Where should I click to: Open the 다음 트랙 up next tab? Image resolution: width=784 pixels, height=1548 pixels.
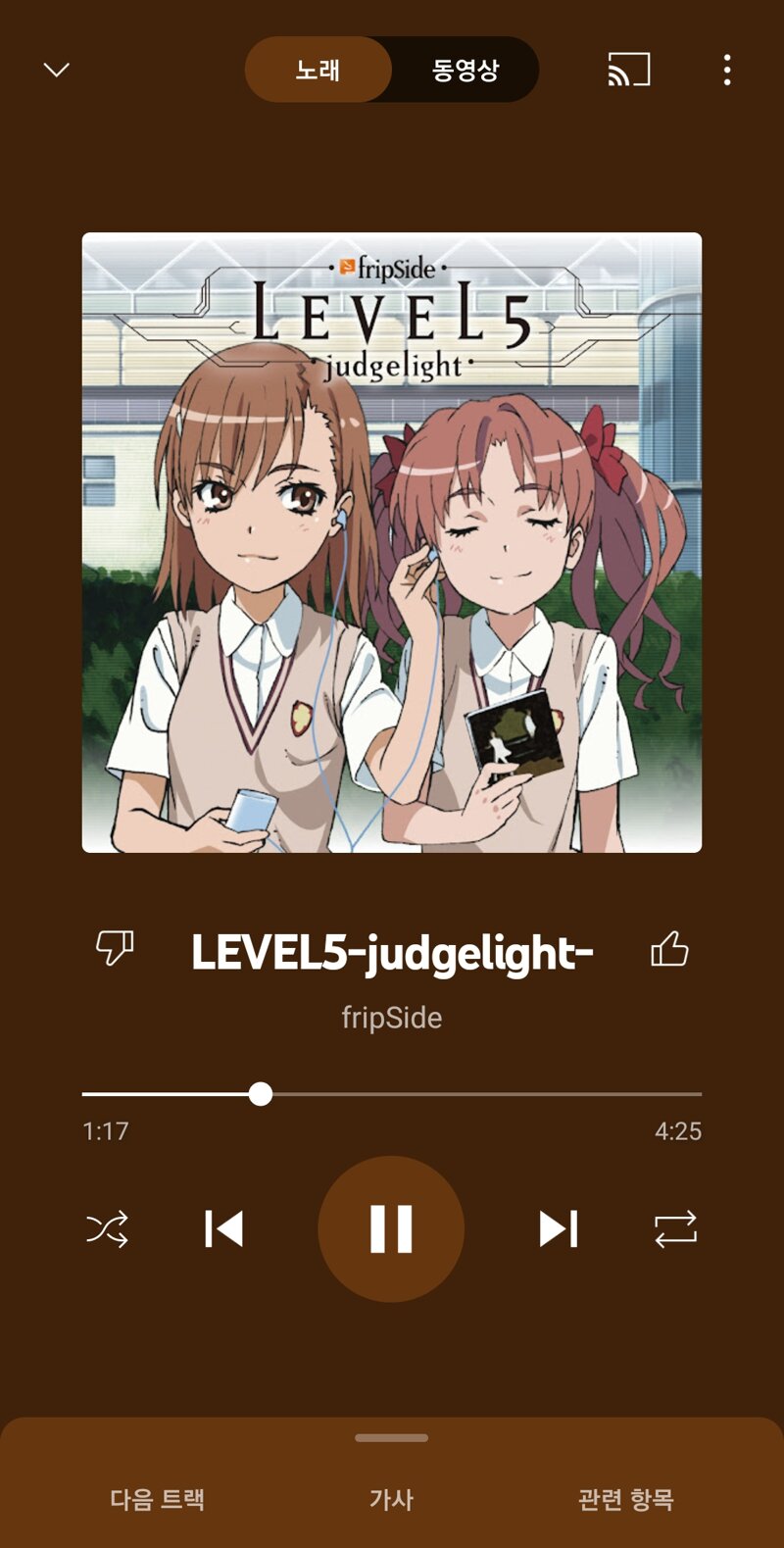157,1499
